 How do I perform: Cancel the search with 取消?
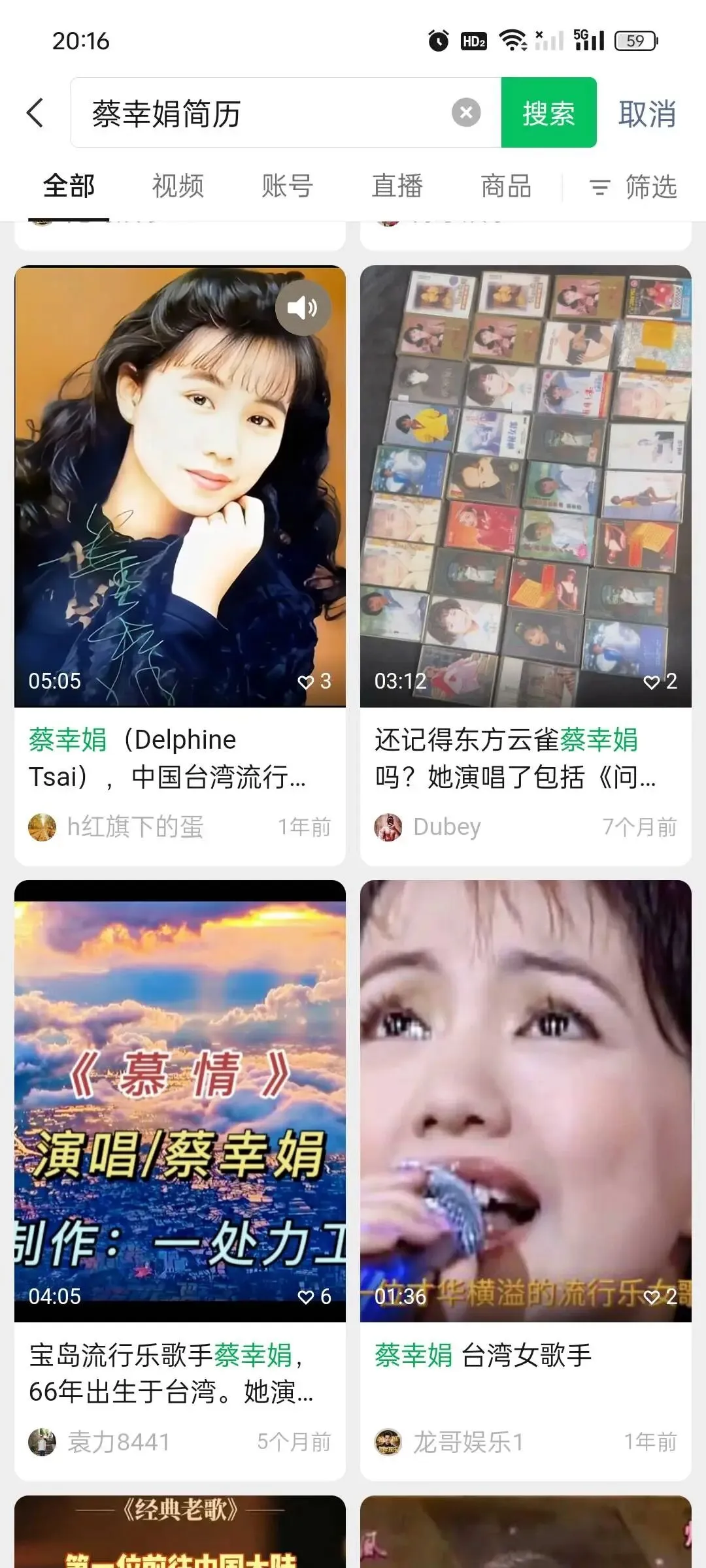click(x=647, y=114)
